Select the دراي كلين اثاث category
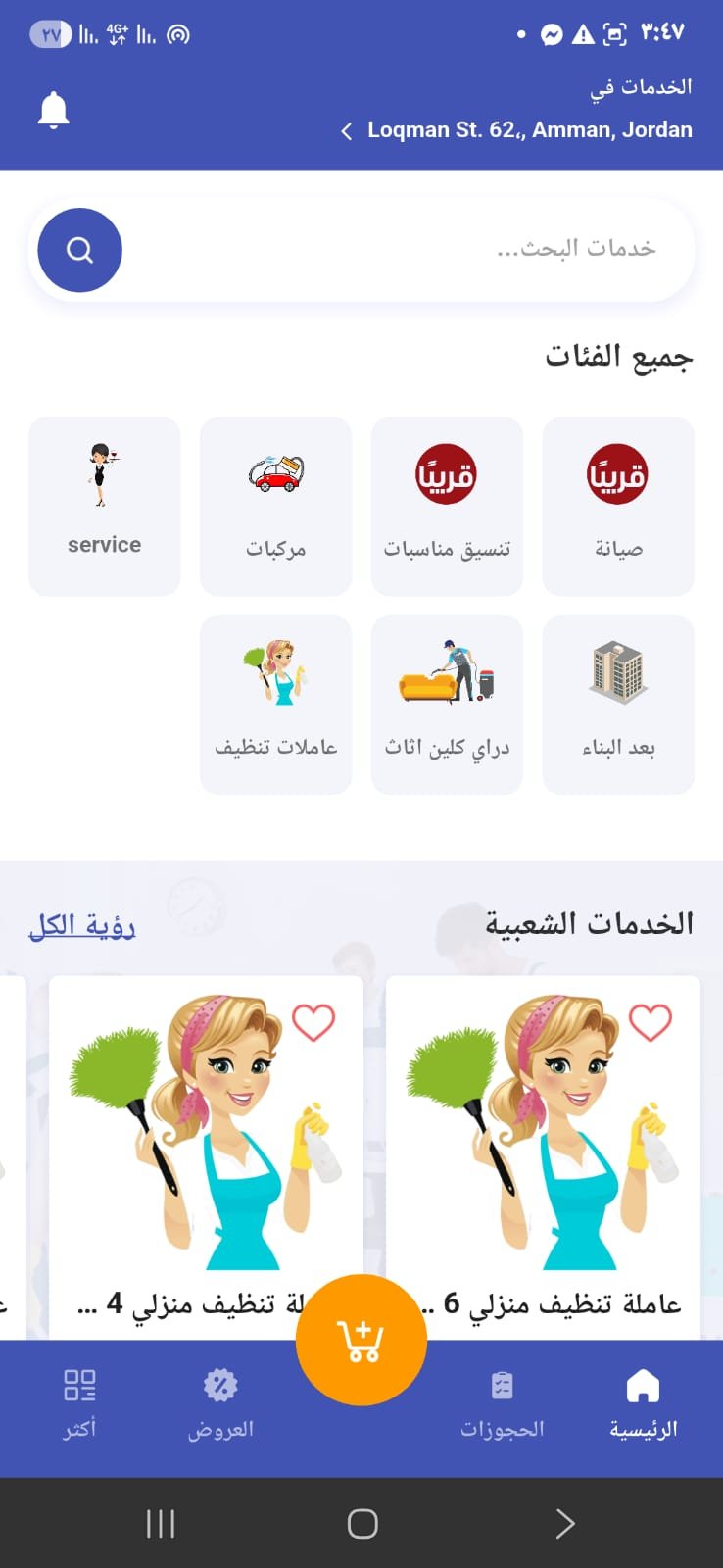Image resolution: width=723 pixels, height=1568 pixels. pos(447,704)
